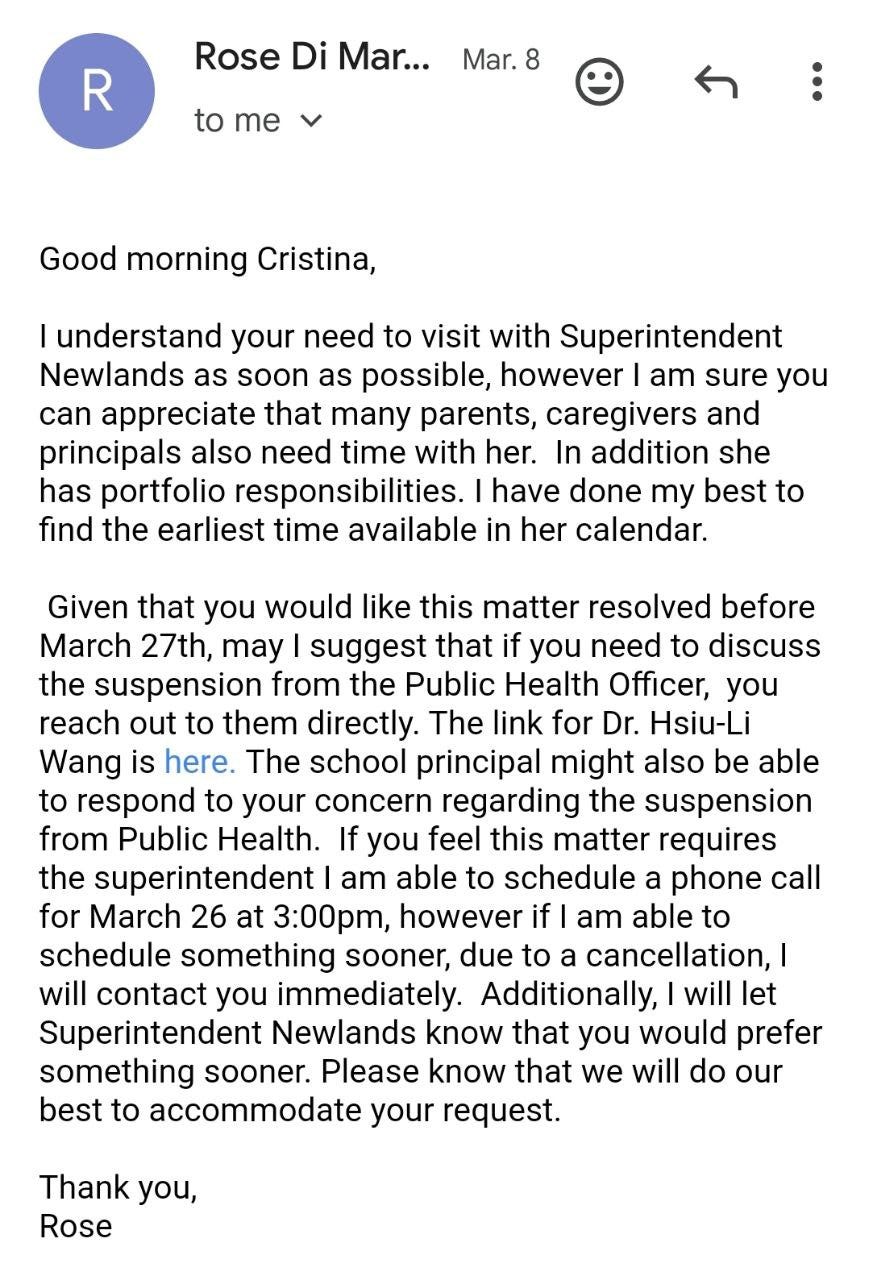View sender Rose's profile avatar
This screenshot has height=1280, width=871.
tap(97, 91)
